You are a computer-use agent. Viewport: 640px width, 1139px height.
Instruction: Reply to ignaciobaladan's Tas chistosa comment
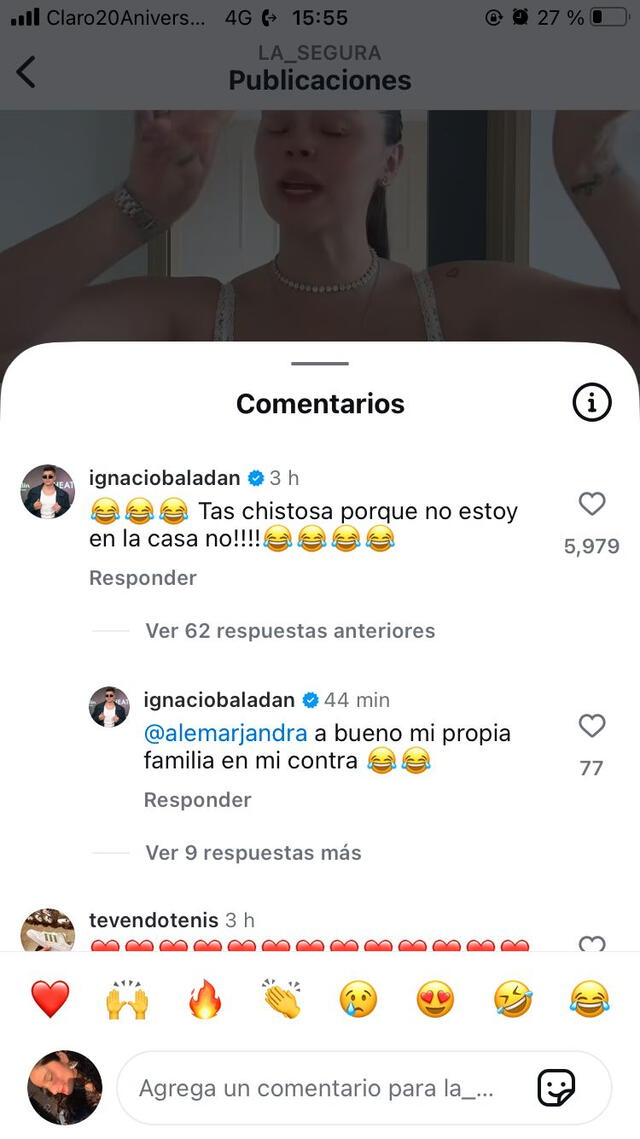(143, 578)
